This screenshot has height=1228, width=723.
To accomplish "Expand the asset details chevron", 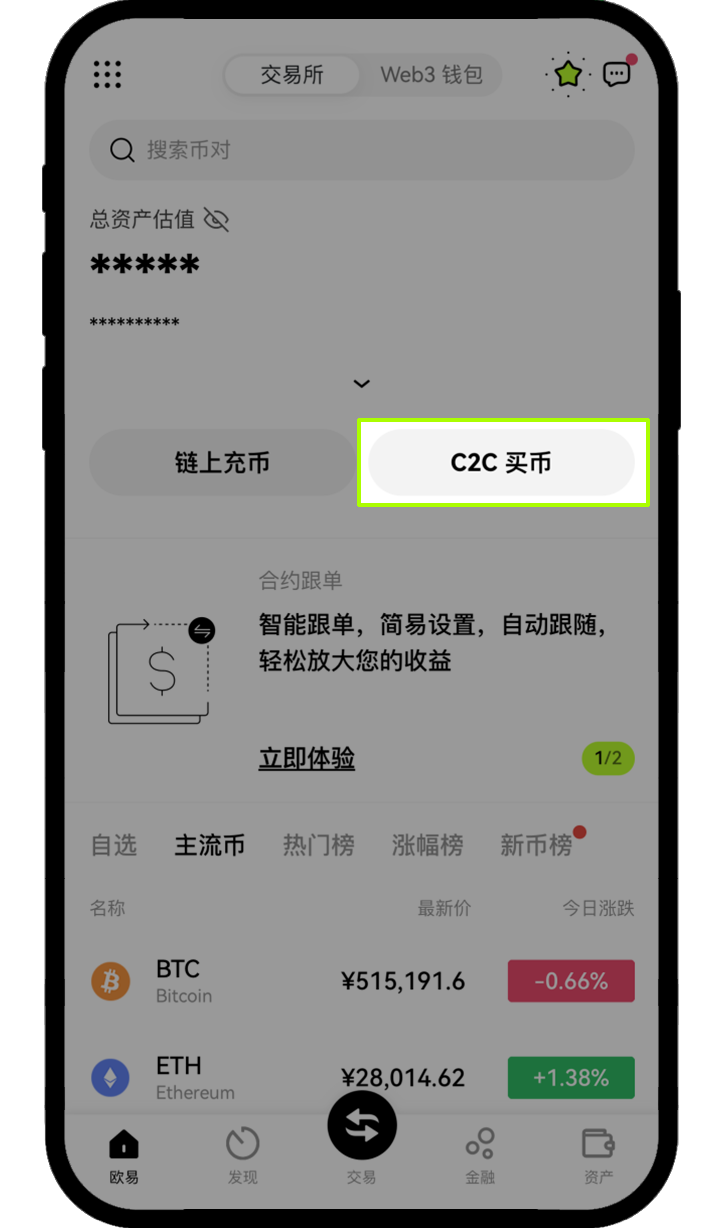I will 362,383.
